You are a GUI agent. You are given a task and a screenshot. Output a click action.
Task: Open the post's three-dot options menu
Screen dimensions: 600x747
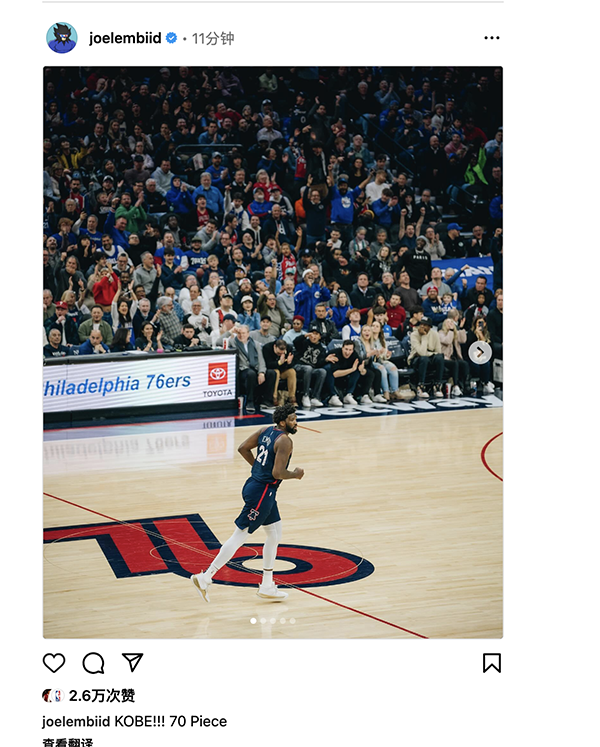click(491, 38)
